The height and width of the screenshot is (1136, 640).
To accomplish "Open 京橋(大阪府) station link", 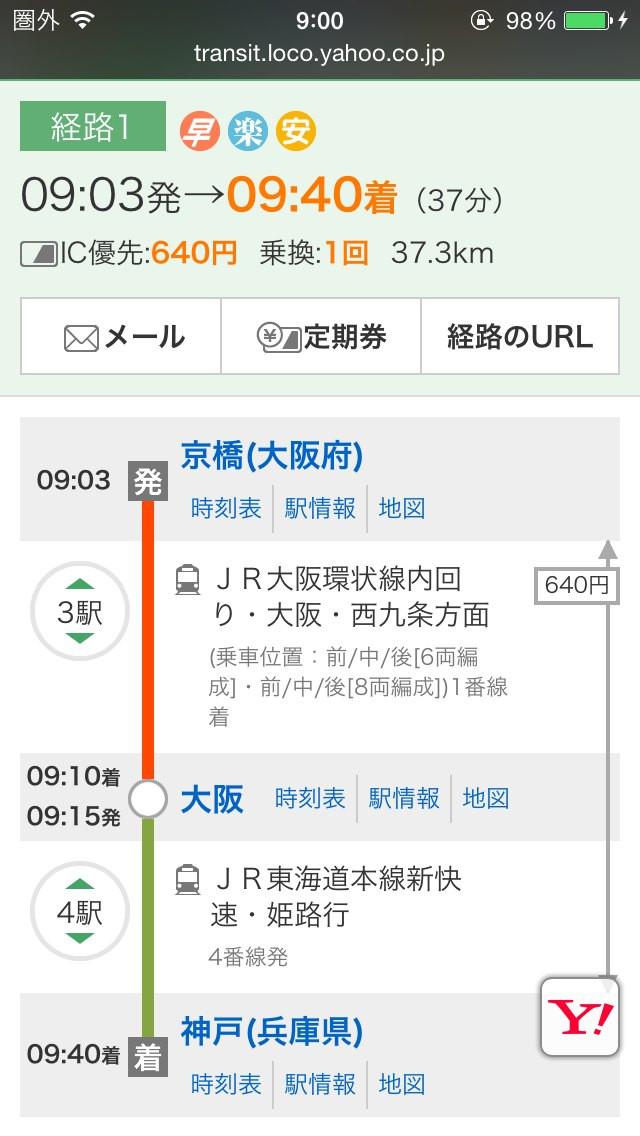I will coord(272,456).
